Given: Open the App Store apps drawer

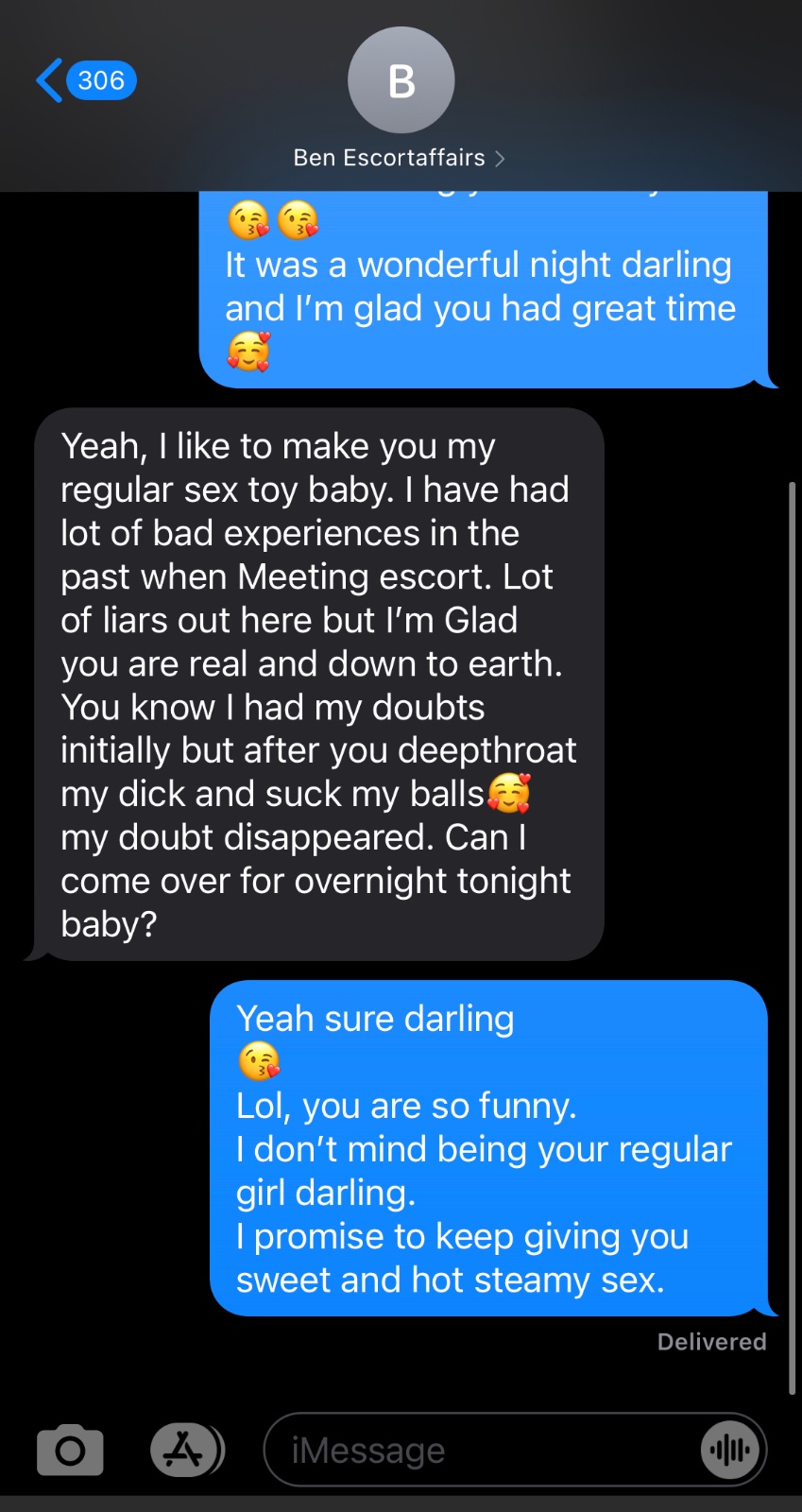Looking at the screenshot, I should (185, 1450).
